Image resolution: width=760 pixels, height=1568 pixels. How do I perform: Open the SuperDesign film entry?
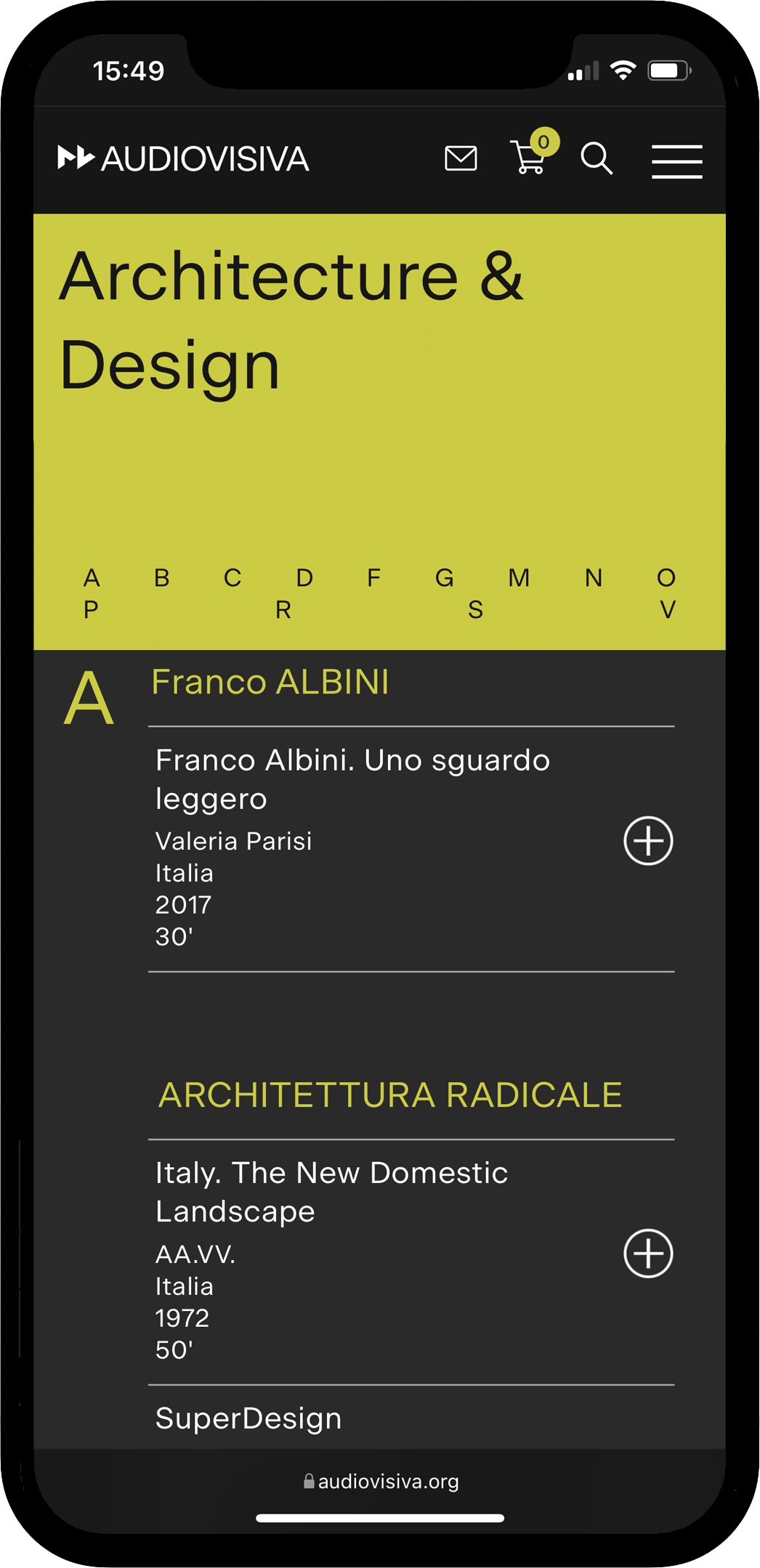tap(248, 1418)
